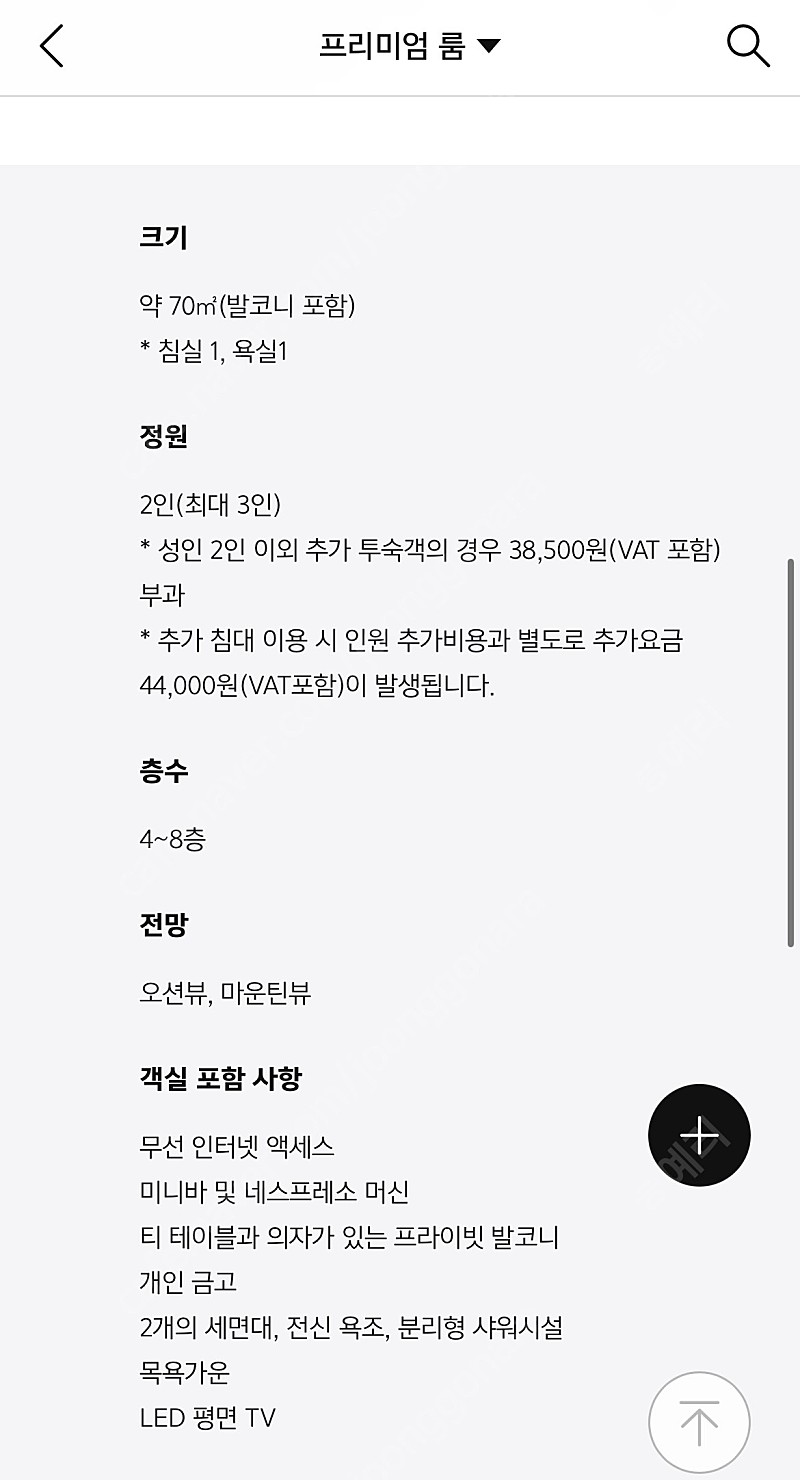Go back using the arrow icon

(x=51, y=46)
